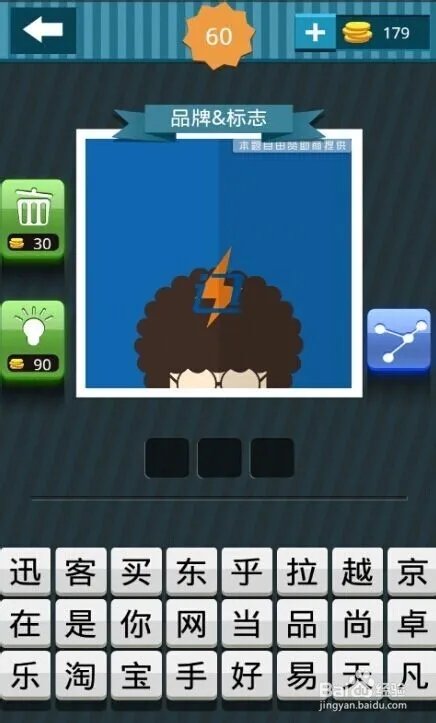Choose the character tile 京
The height and width of the screenshot is (723, 436).
pos(412,571)
